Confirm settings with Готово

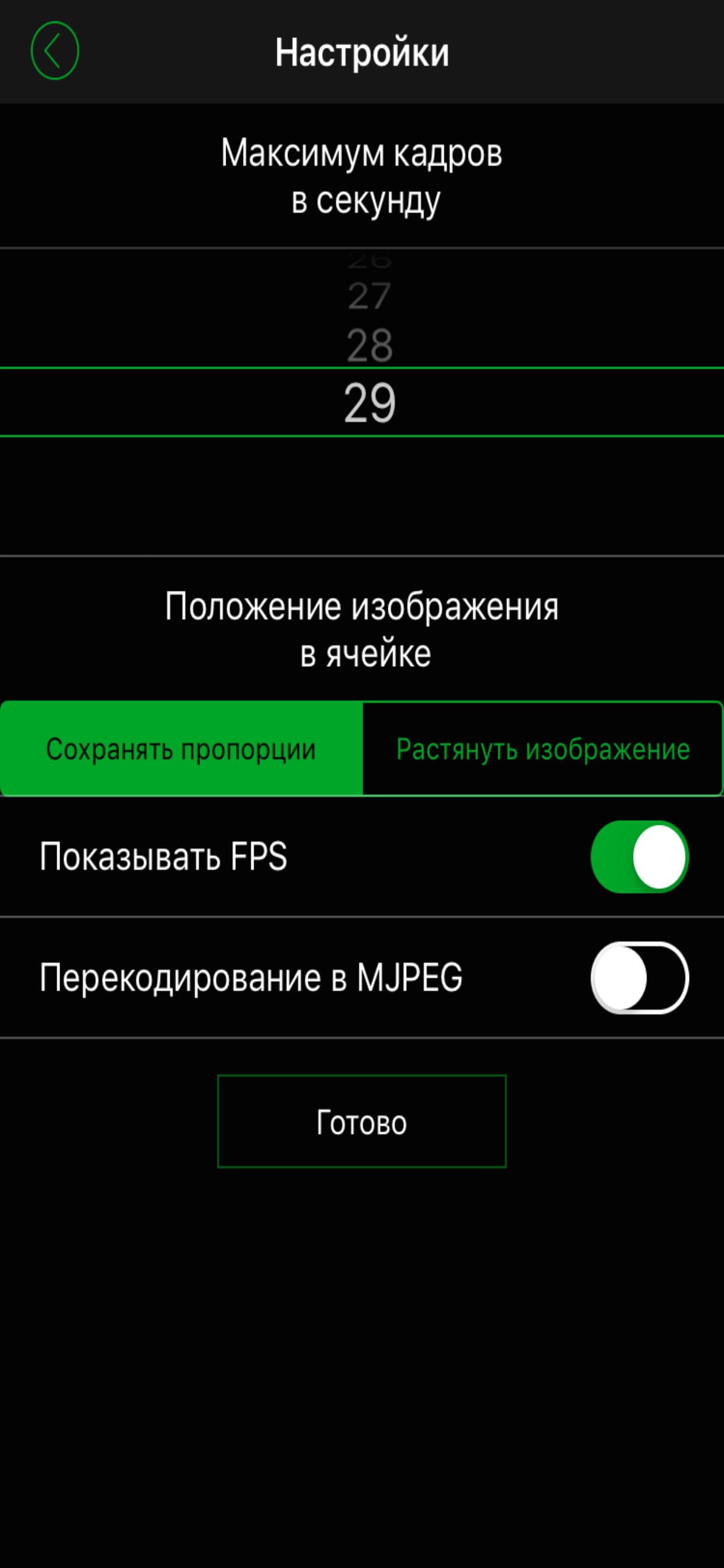(x=361, y=1122)
